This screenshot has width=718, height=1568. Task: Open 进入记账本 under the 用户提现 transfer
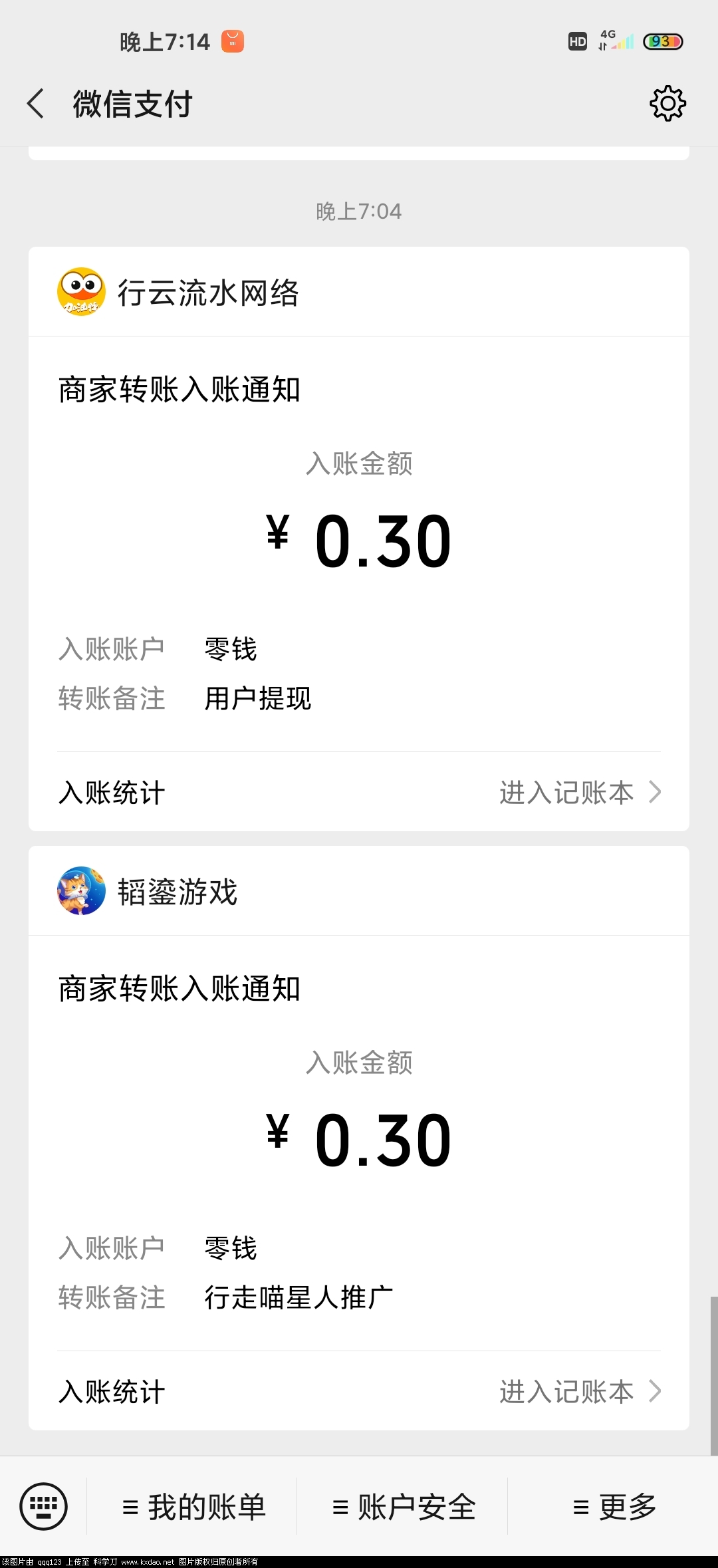pyautogui.click(x=580, y=793)
